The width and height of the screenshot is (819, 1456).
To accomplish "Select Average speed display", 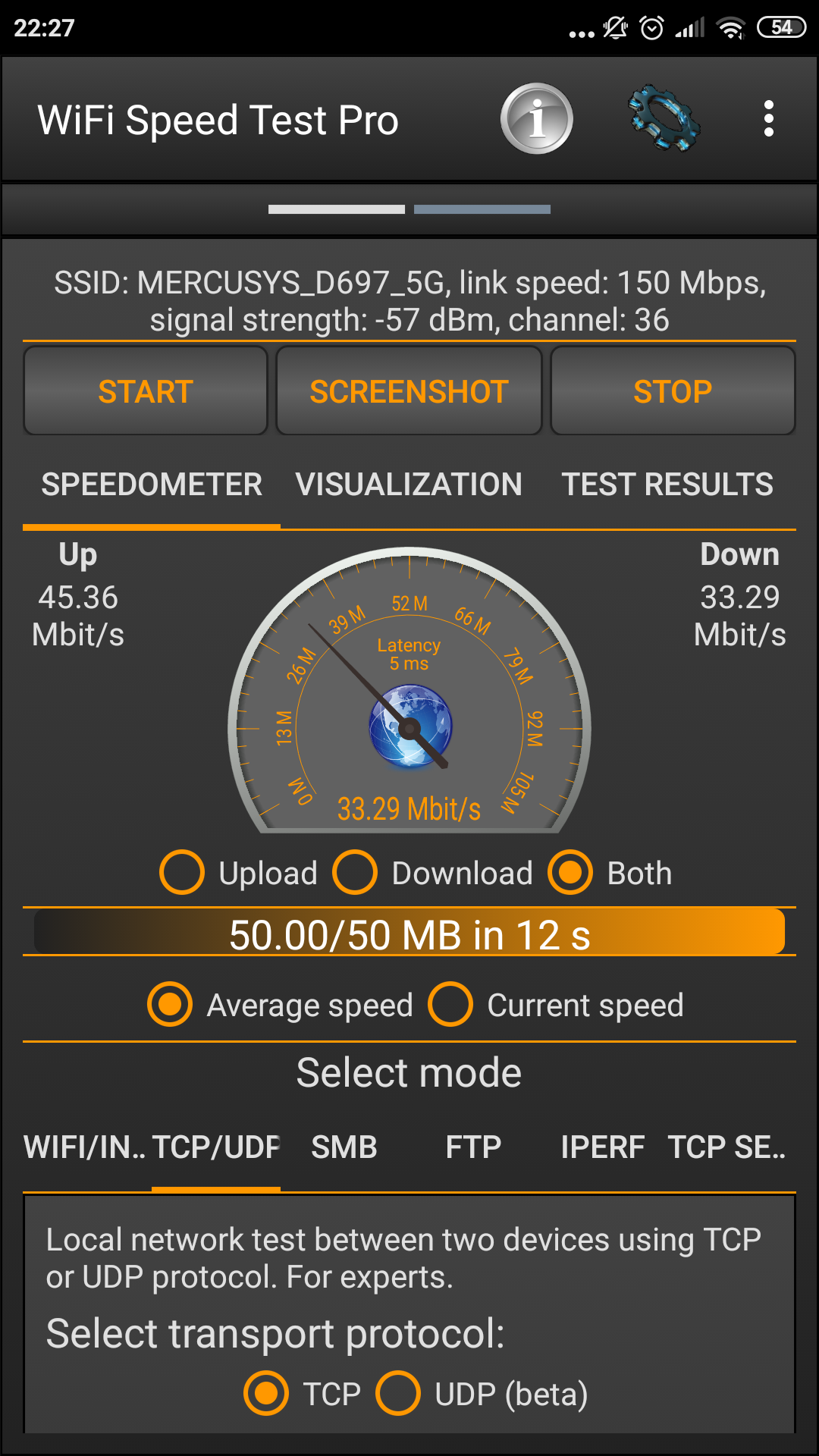I will (170, 1005).
